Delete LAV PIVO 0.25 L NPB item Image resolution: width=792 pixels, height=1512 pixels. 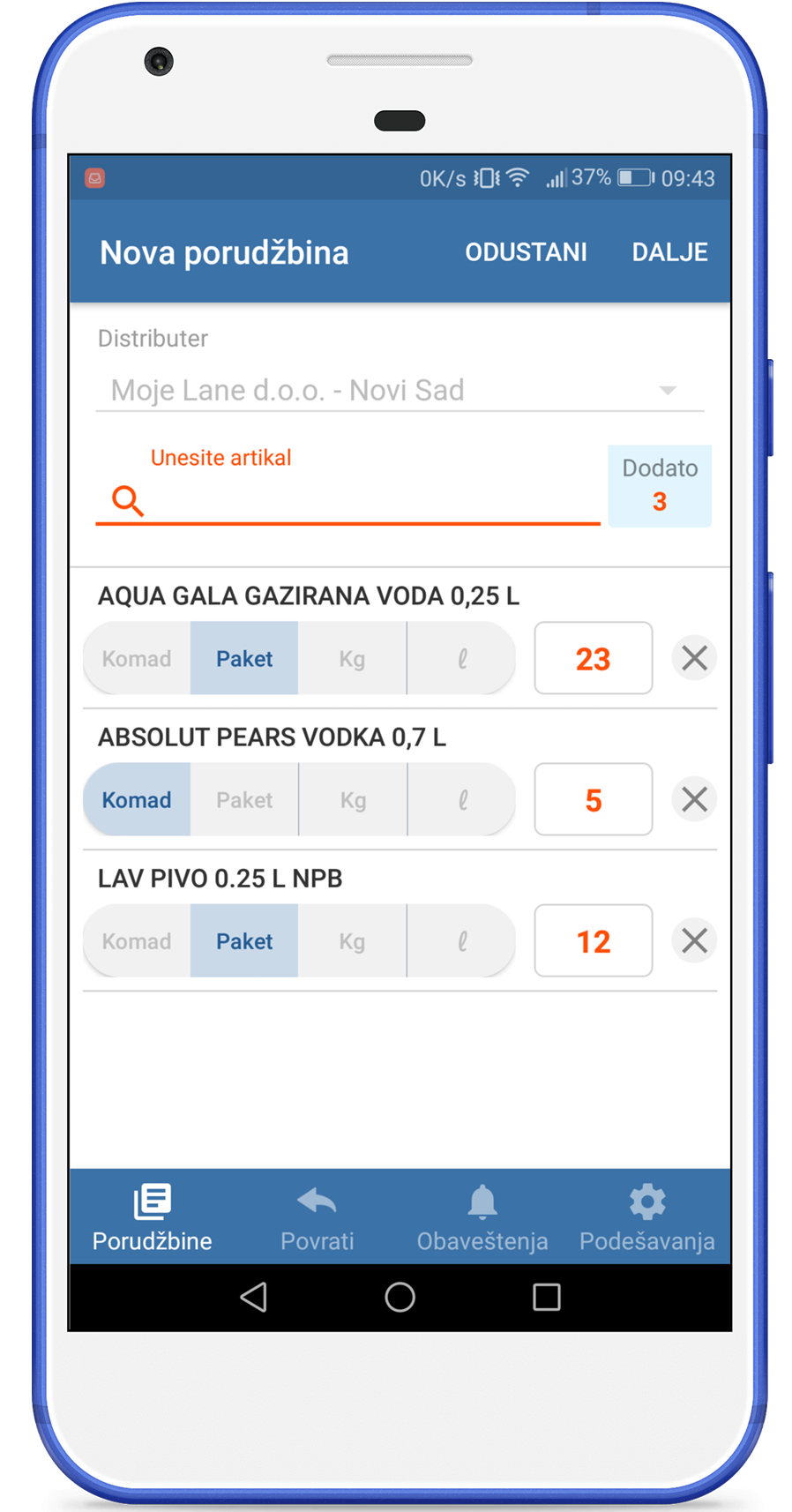694,940
